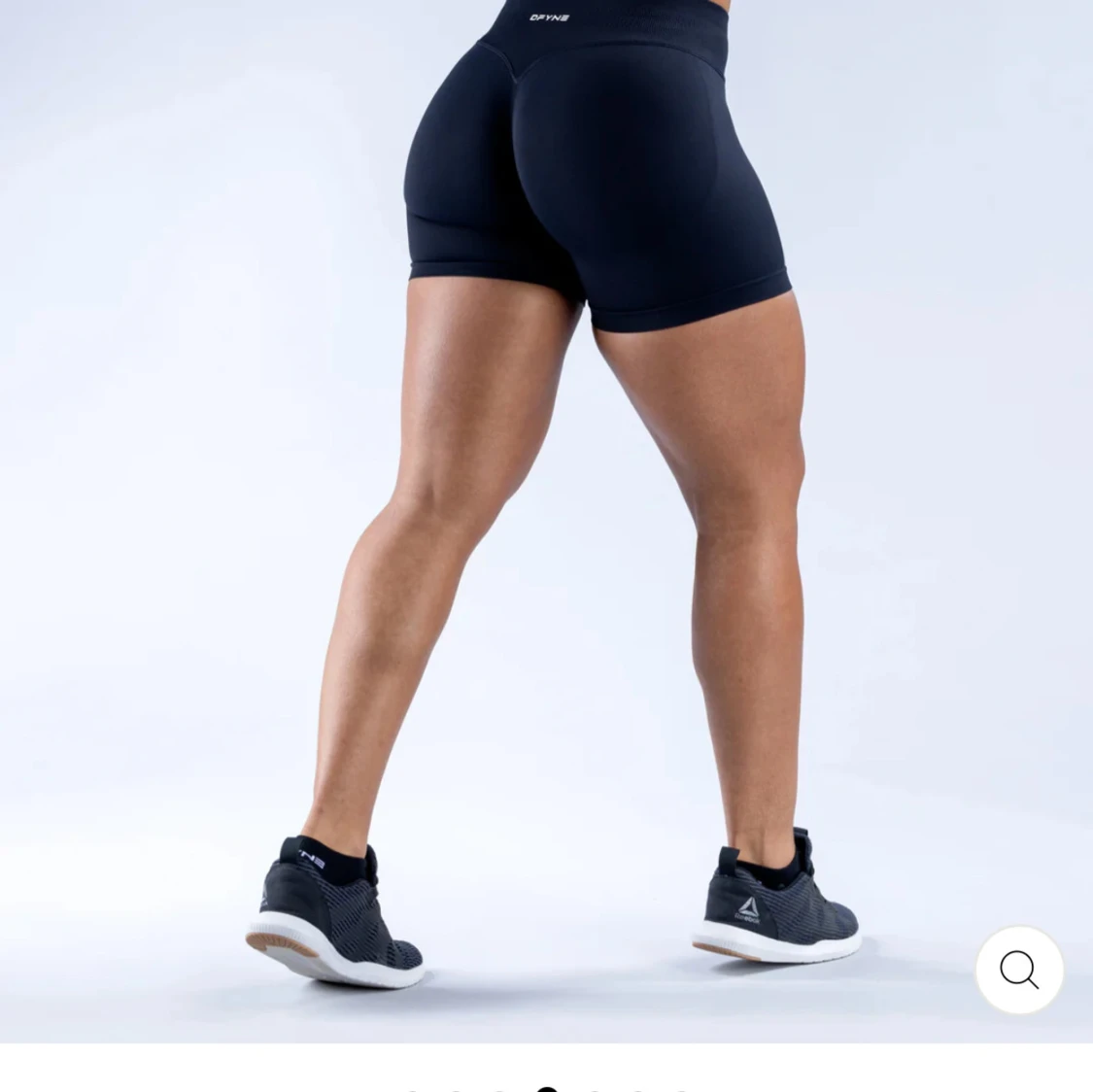Viewport: 1093px width, 1092px height.
Task: Tap the magnifier icon to zoom the product image
Action: tap(1019, 970)
